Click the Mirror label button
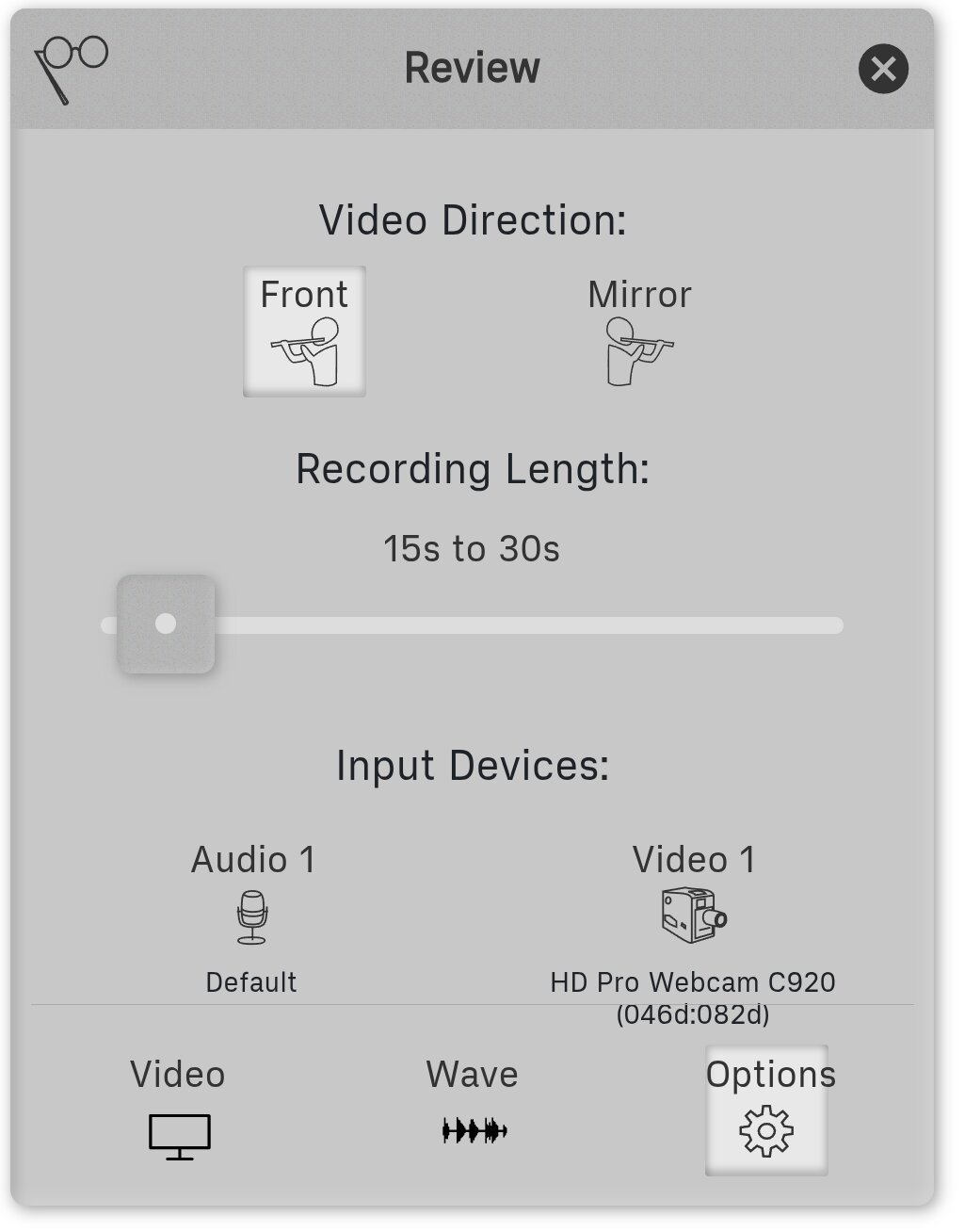965x1232 pixels. tap(638, 294)
